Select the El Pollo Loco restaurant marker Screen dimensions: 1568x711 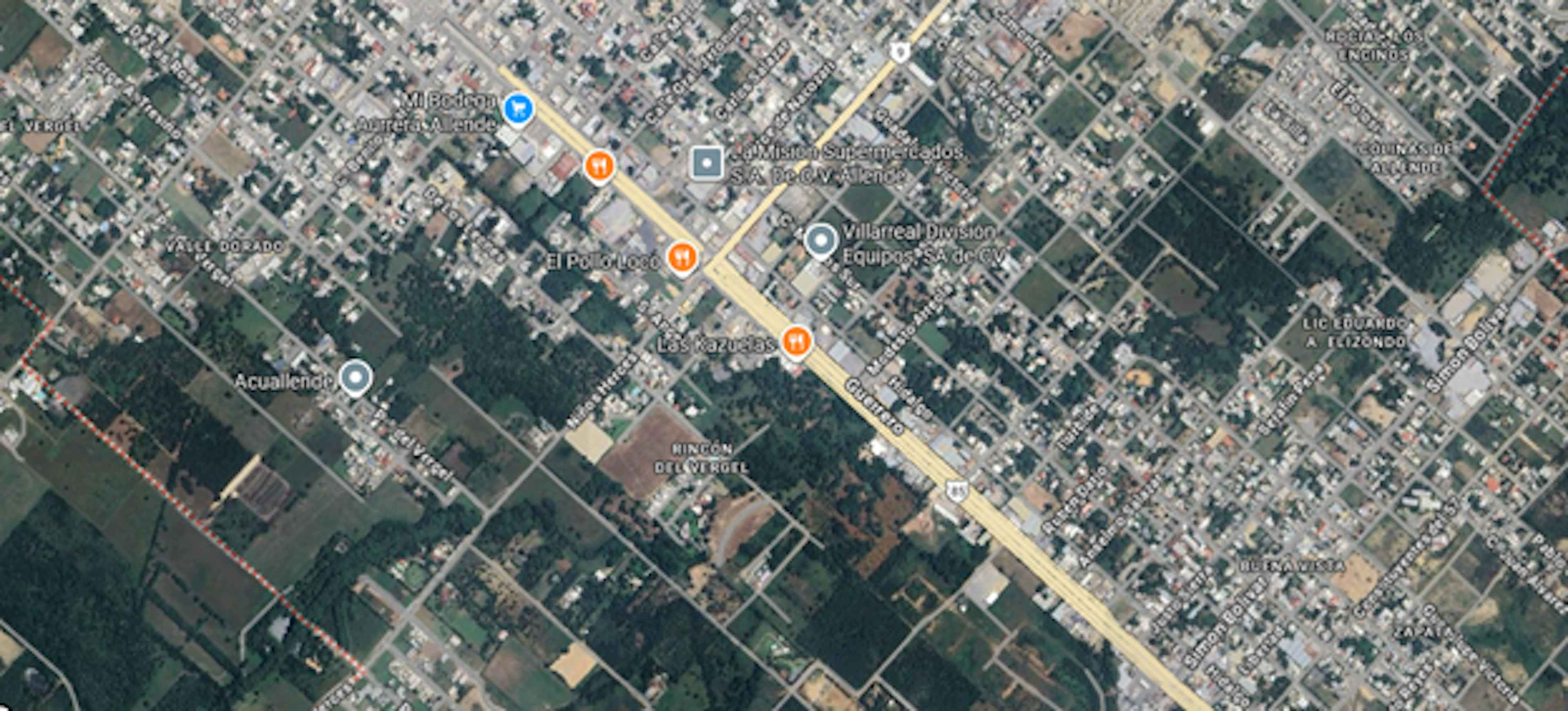click(682, 257)
